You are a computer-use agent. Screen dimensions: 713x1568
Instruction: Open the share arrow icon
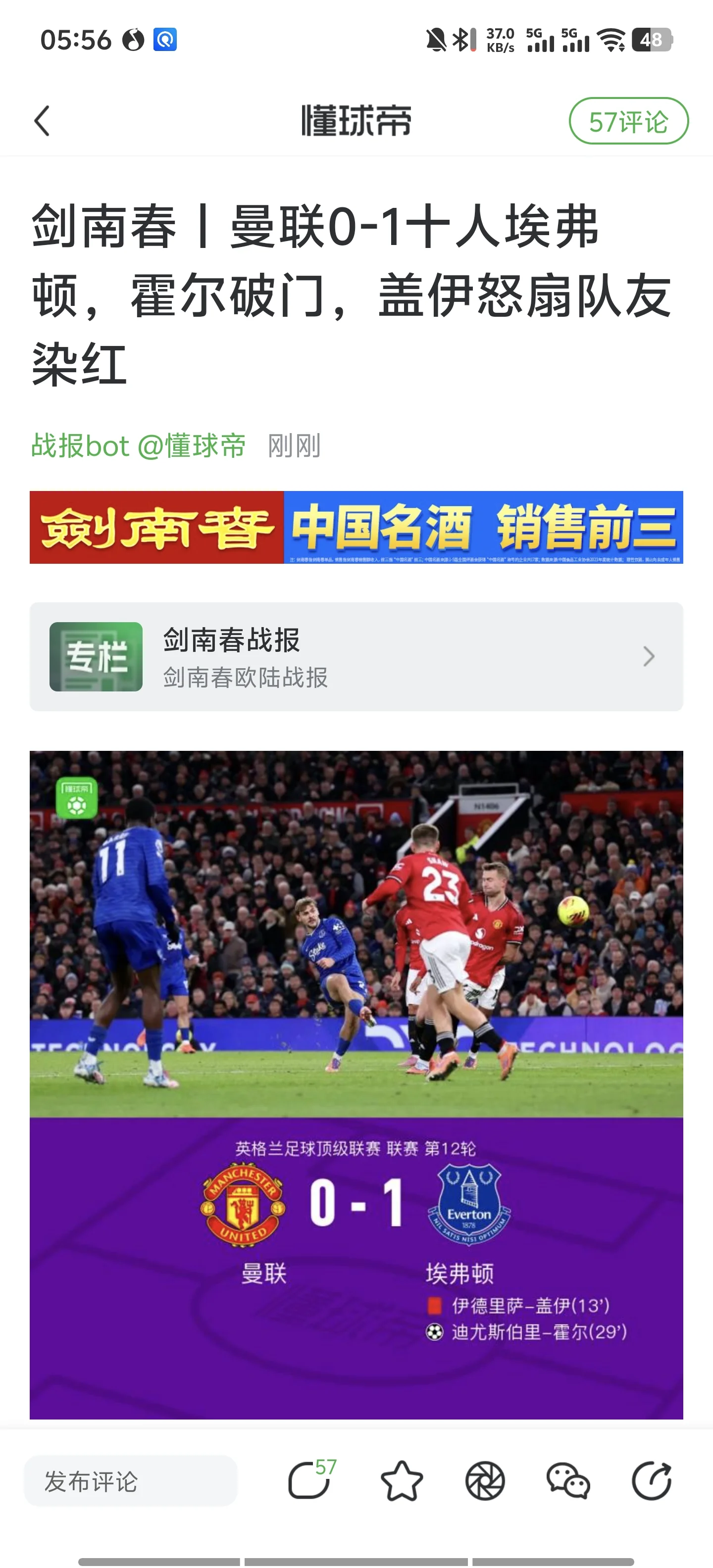coord(651,1480)
